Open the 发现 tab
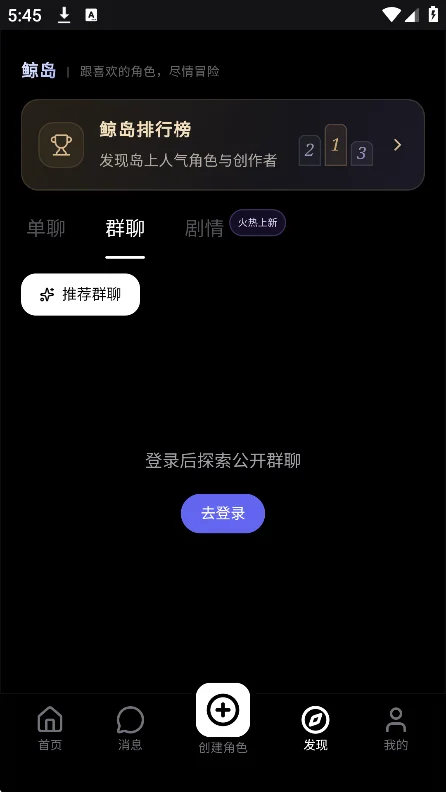Screen dimensions: 446x792 click(x=316, y=728)
